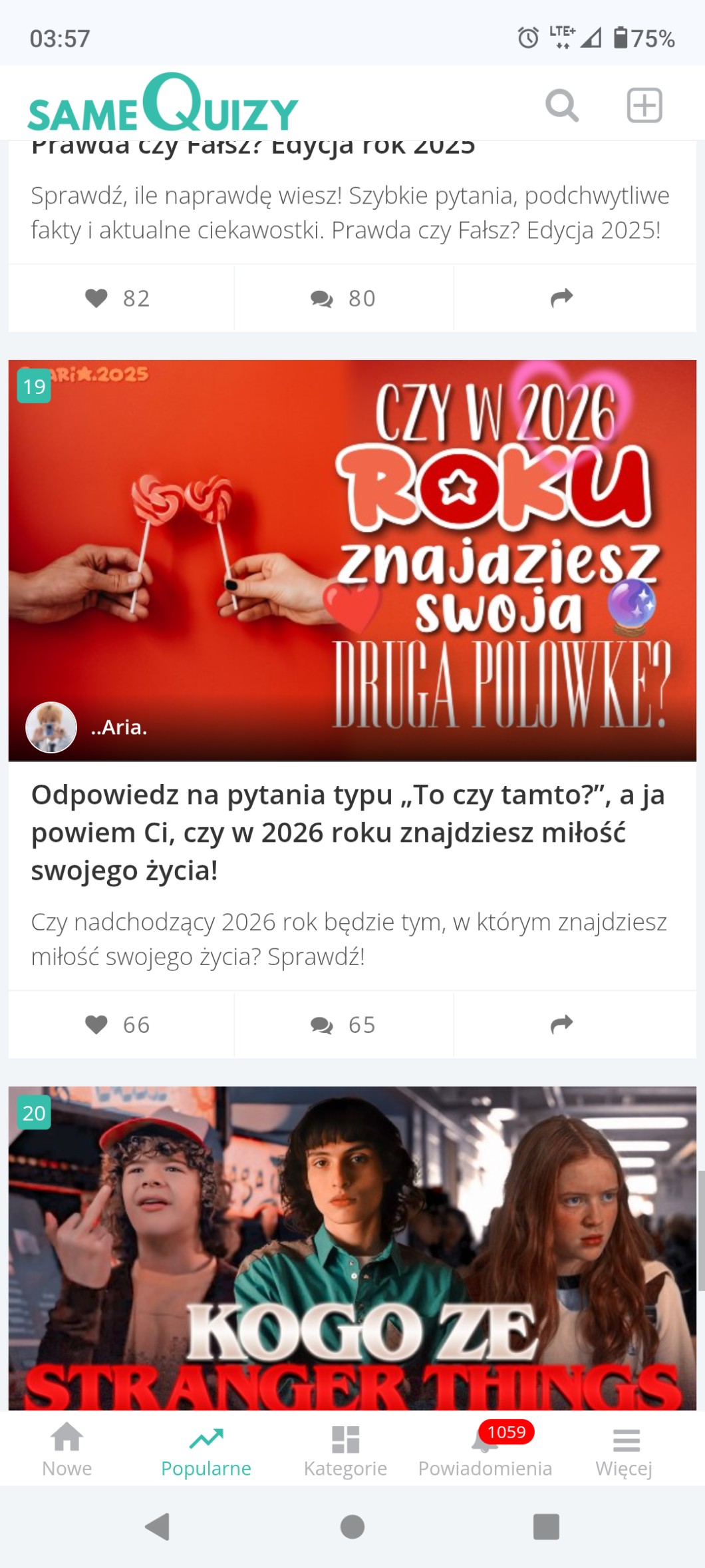Open the Stranger Things quiz card
This screenshot has height=1568, width=705.
[352, 1248]
